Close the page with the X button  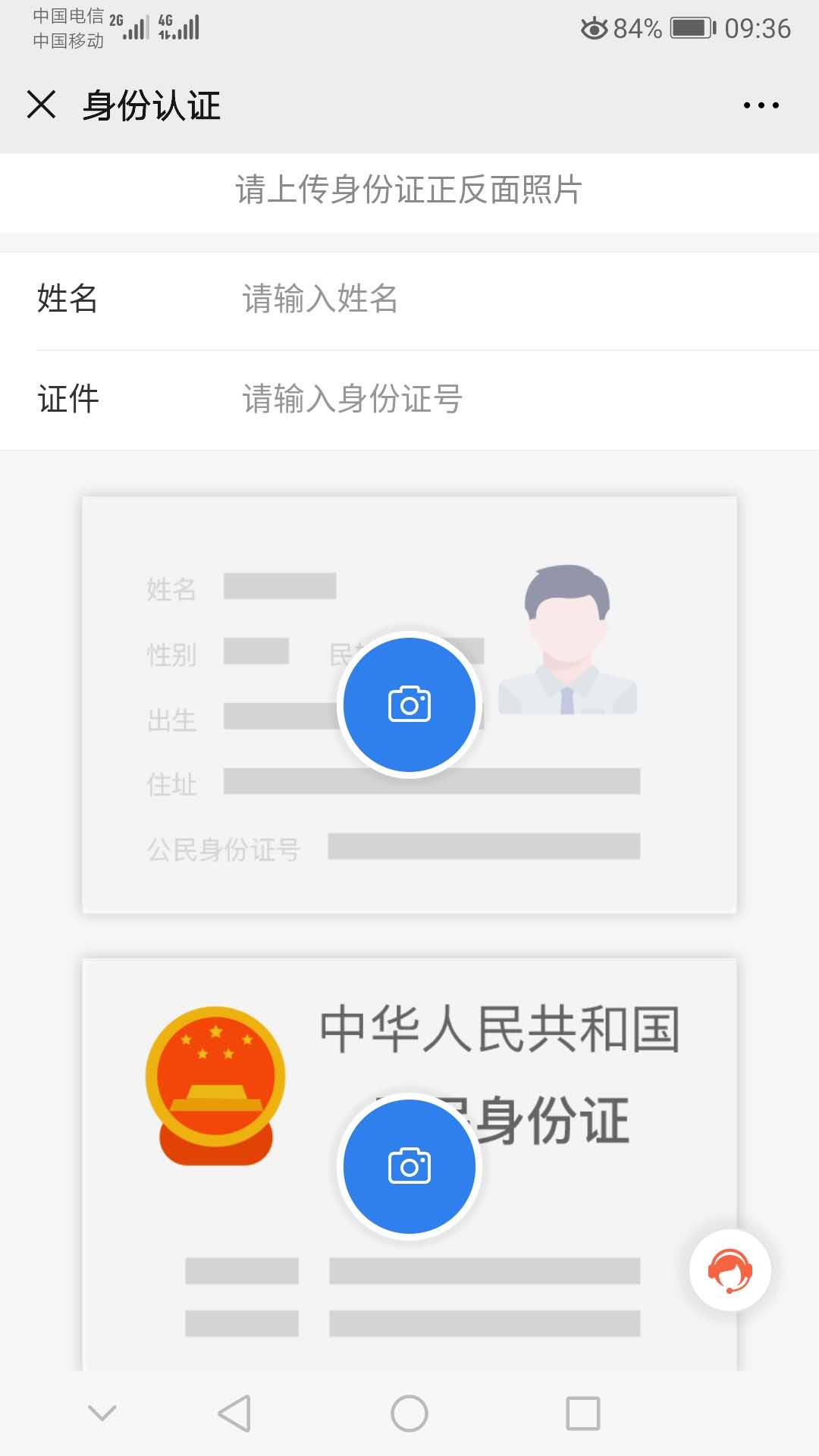point(42,105)
